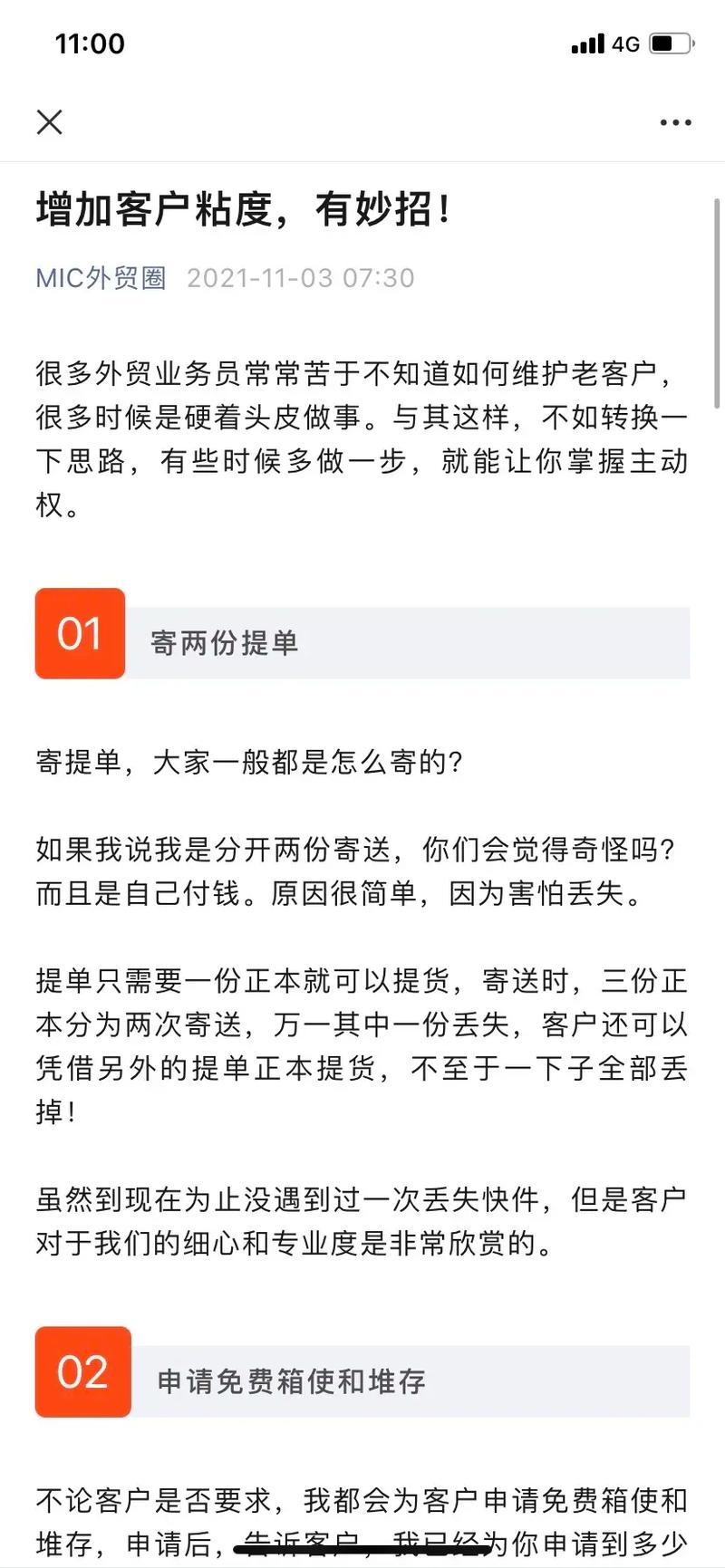This screenshot has width=725, height=1568.
Task: Tap the publish date 2021-11-03 07:30
Action: tap(301, 278)
